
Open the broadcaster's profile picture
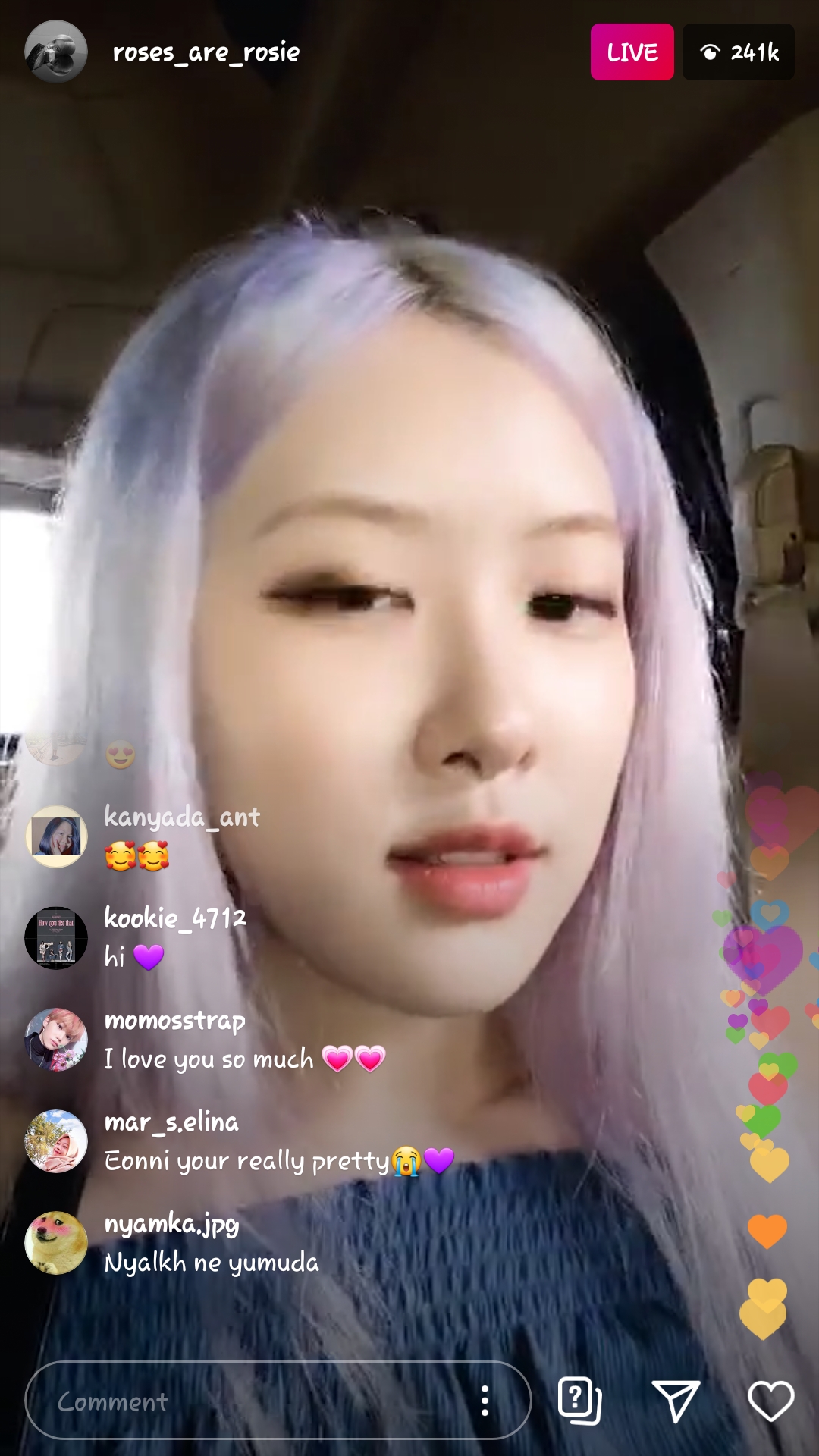click(56, 52)
